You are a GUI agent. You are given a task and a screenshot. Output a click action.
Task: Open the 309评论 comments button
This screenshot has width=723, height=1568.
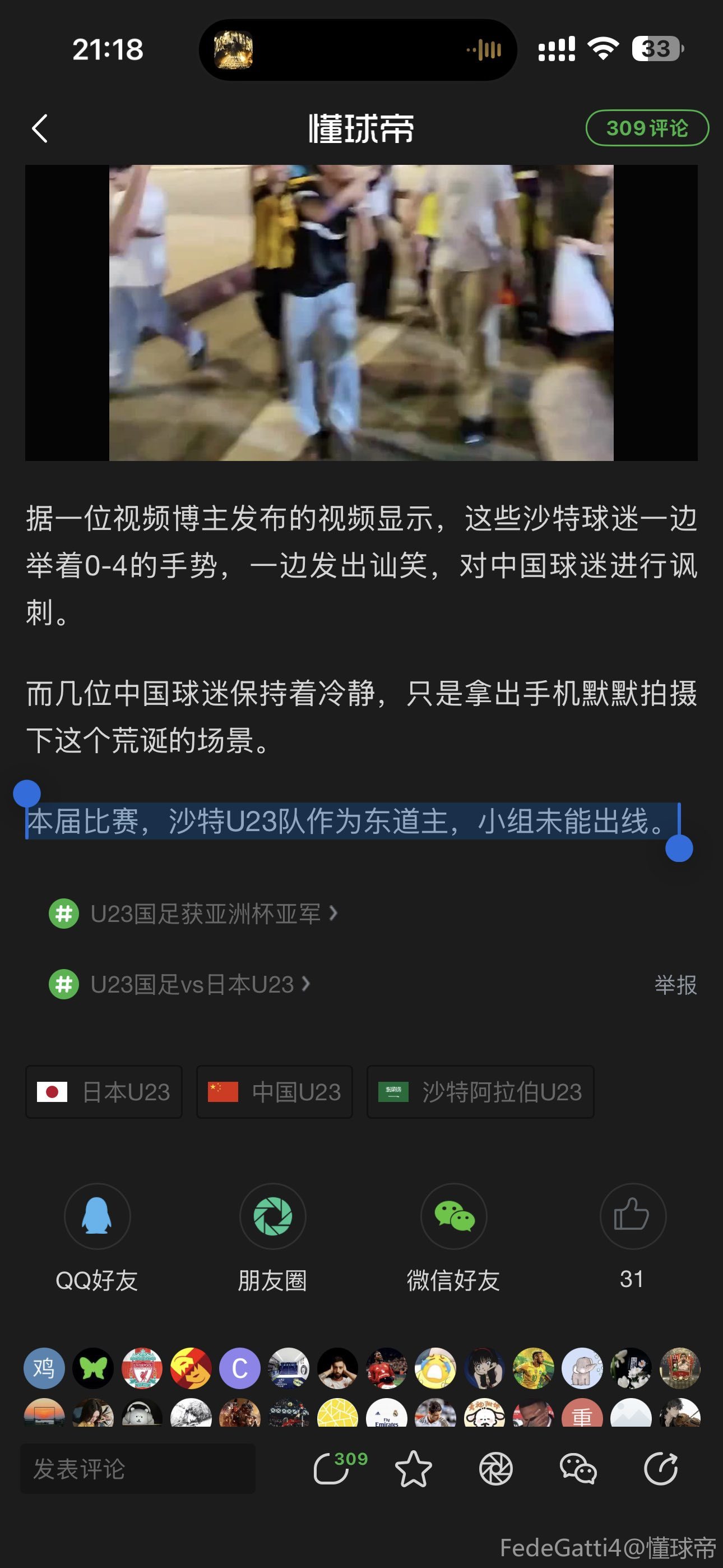[x=646, y=128]
